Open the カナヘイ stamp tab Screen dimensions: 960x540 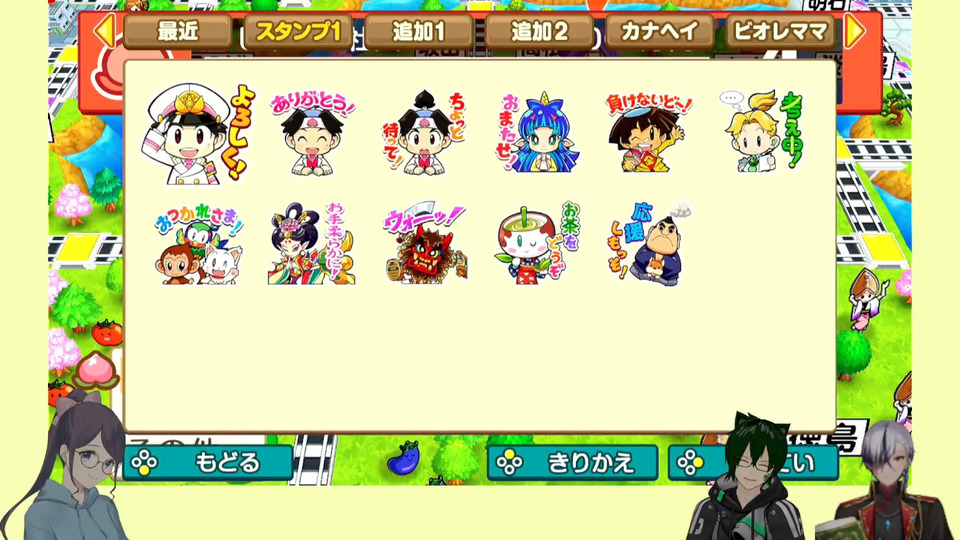click(659, 31)
